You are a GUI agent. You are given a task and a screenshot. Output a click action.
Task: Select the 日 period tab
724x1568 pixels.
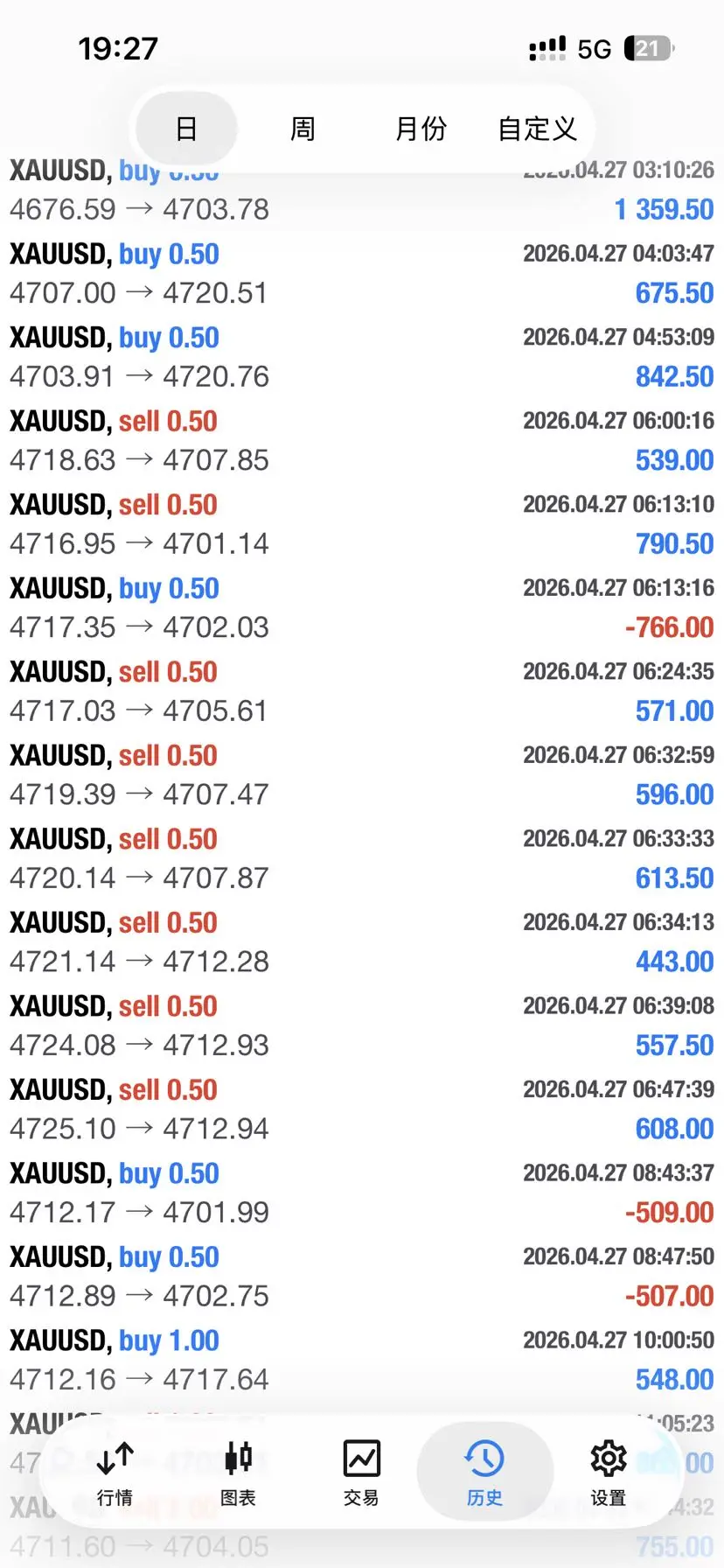coord(186,129)
